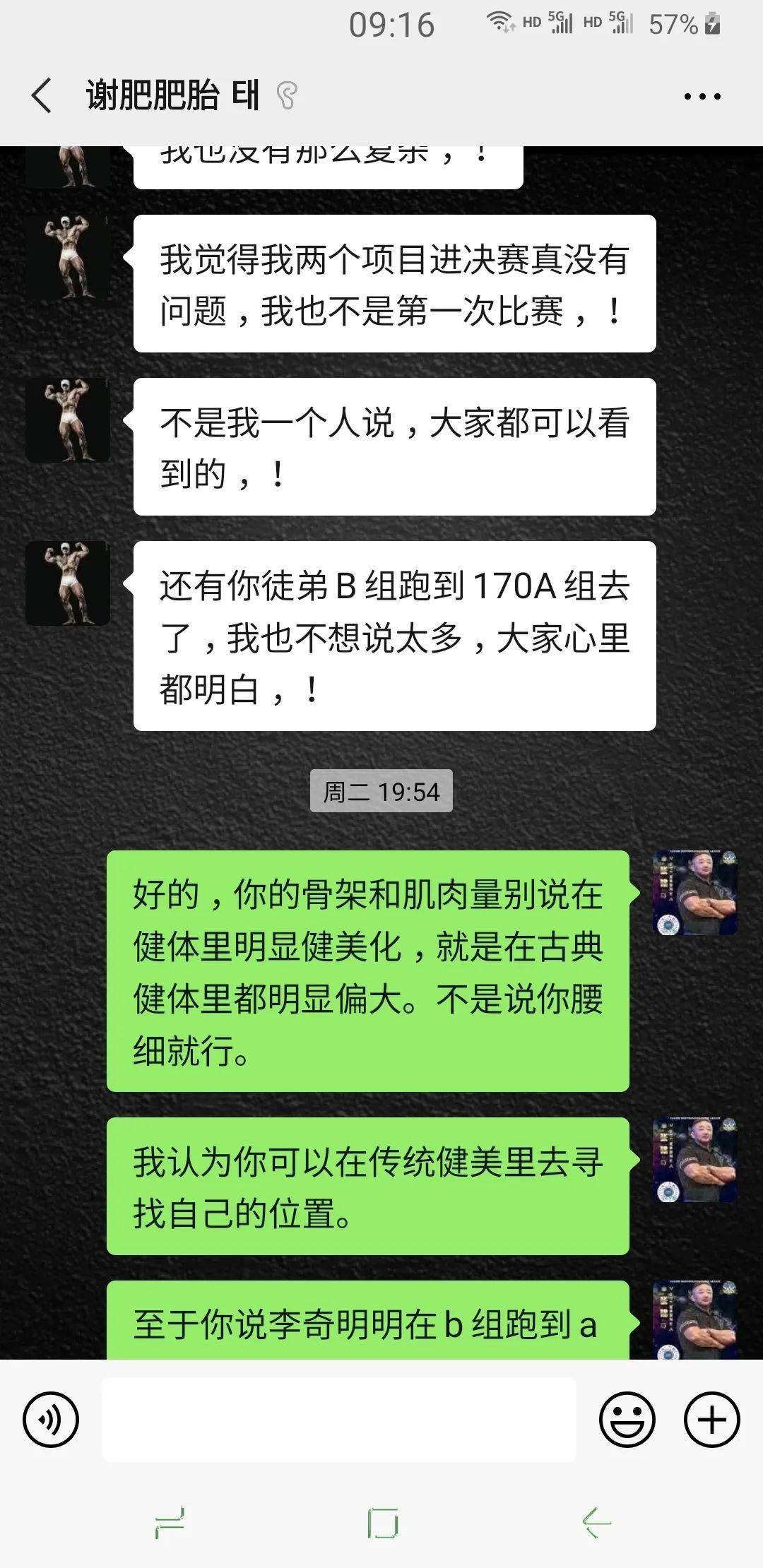Open avatar beside 还有你徒弟B组跑到170A组去了 message
The width and height of the screenshot is (763, 1568).
point(68,583)
